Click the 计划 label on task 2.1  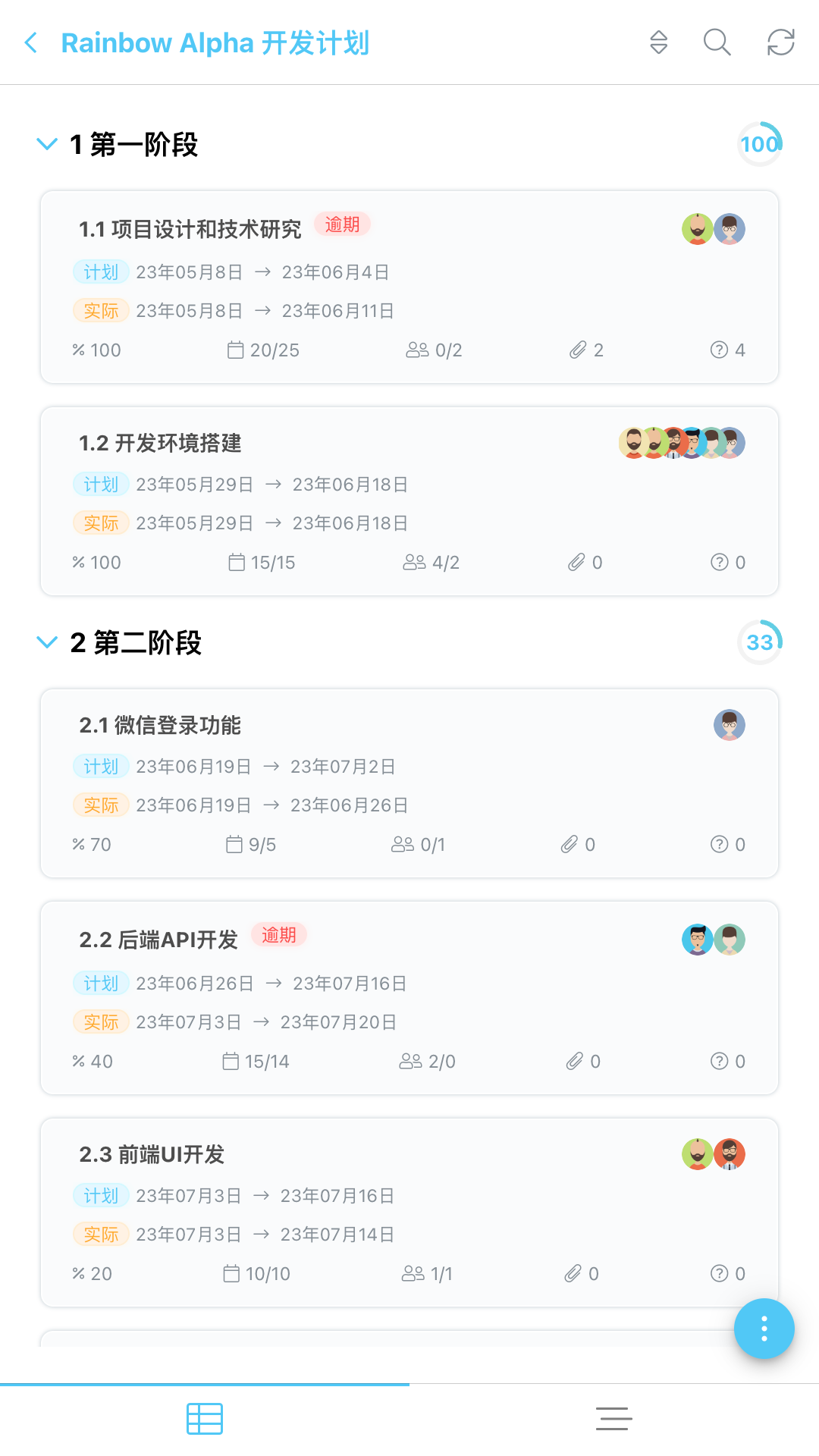click(100, 766)
